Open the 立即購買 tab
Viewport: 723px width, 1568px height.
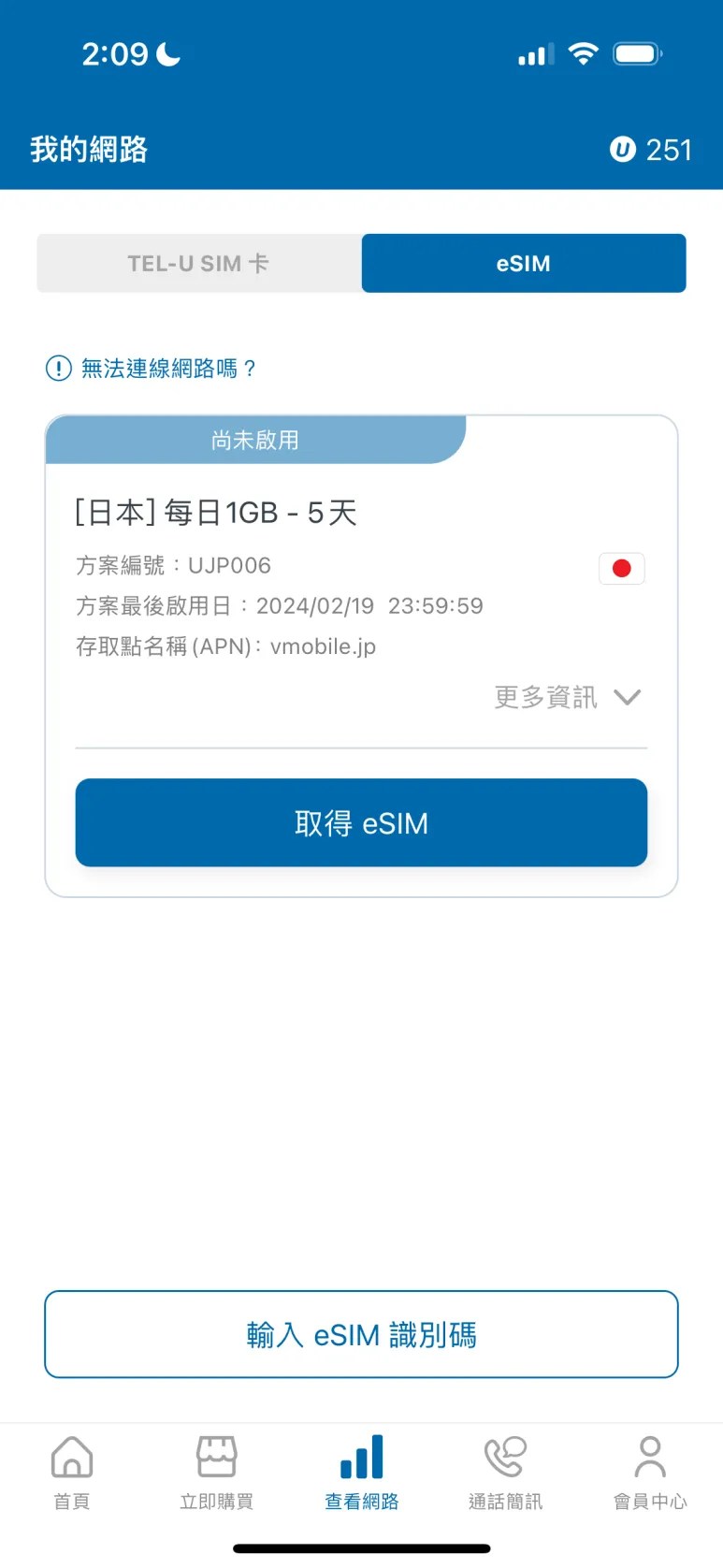(x=217, y=1474)
